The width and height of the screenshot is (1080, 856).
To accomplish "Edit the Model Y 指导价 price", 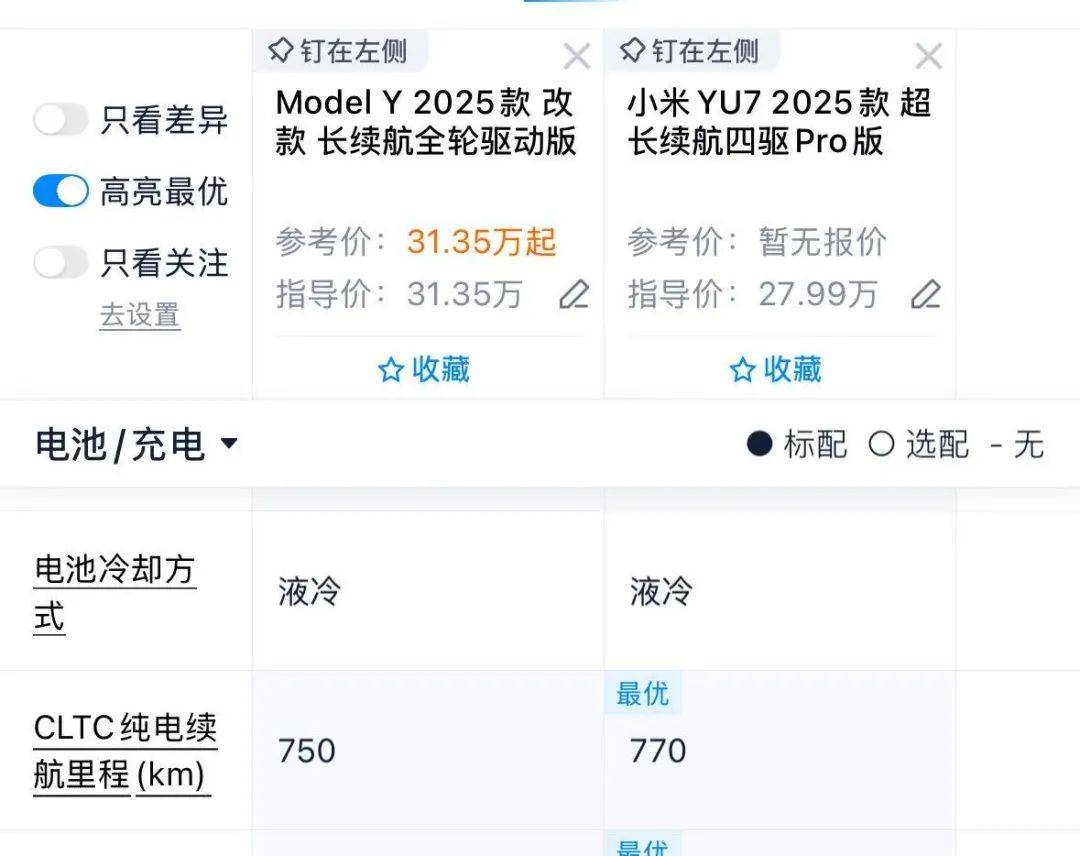I will 573,295.
